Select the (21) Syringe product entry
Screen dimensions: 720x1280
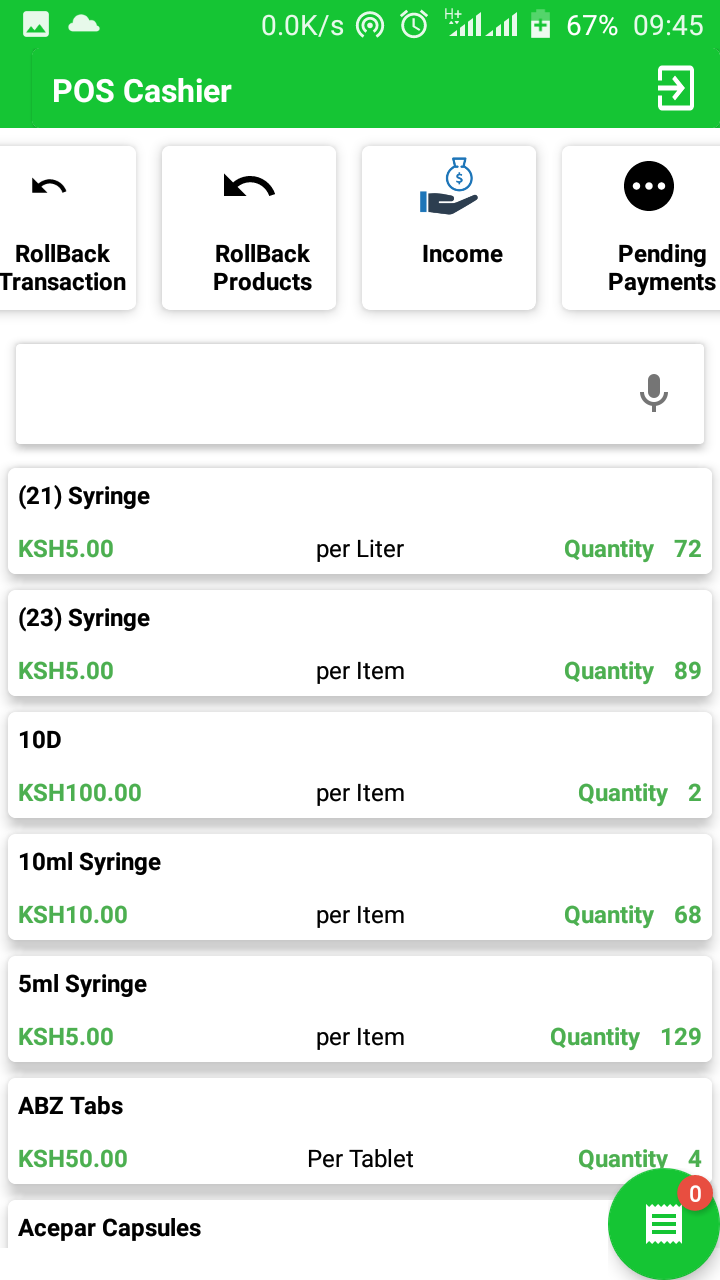coord(360,520)
